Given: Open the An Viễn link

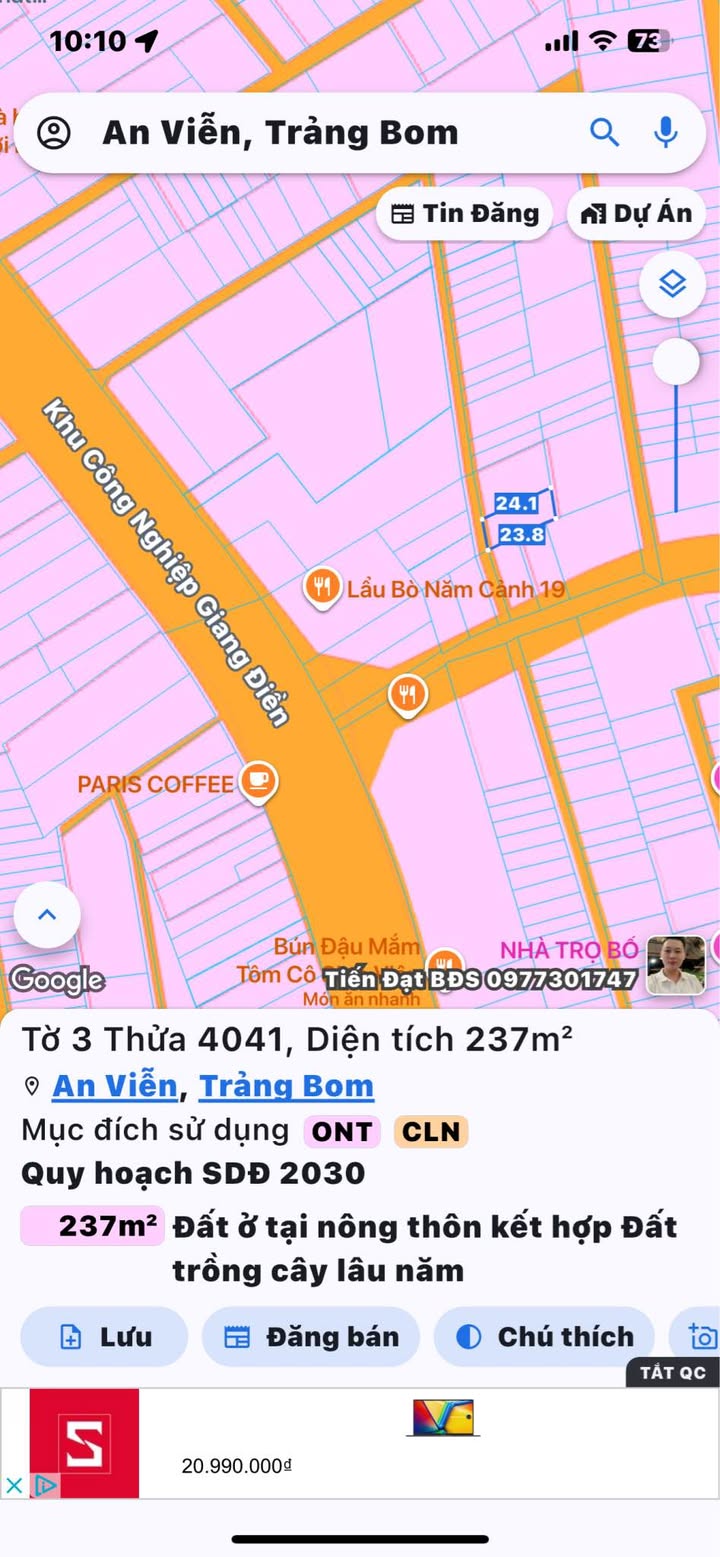Looking at the screenshot, I should (115, 1085).
